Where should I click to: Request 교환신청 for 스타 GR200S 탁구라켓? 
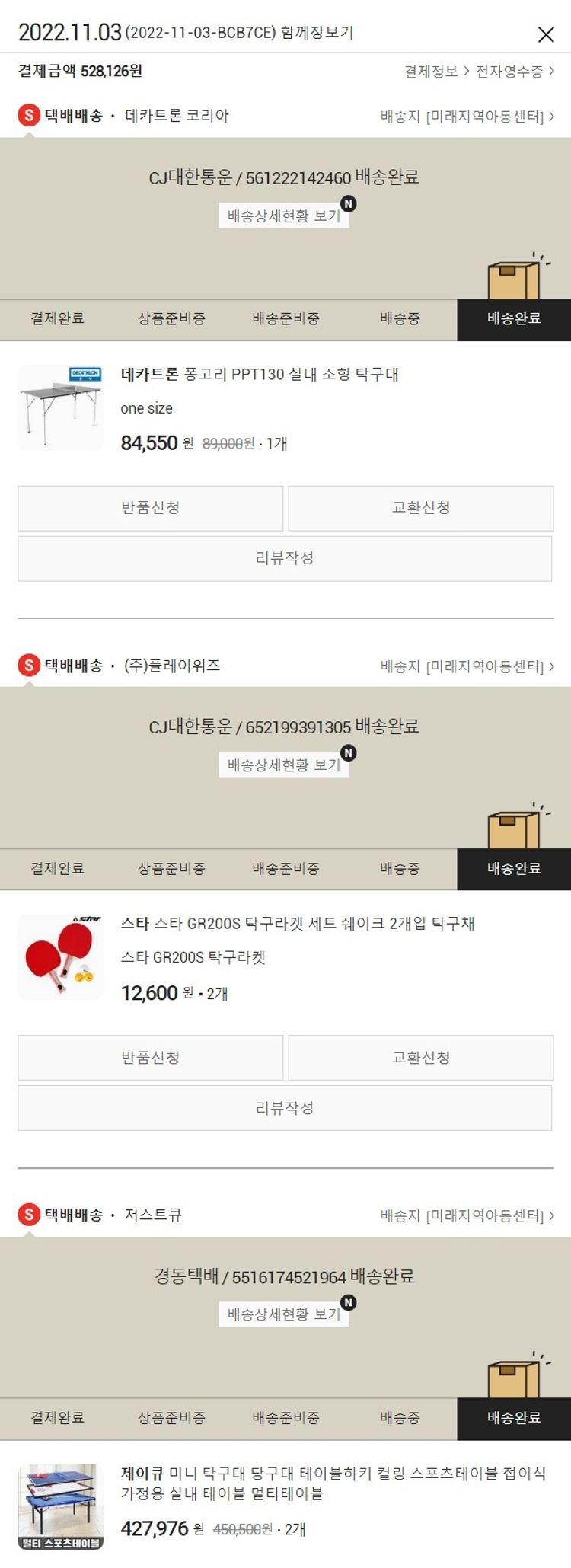coord(420,1057)
